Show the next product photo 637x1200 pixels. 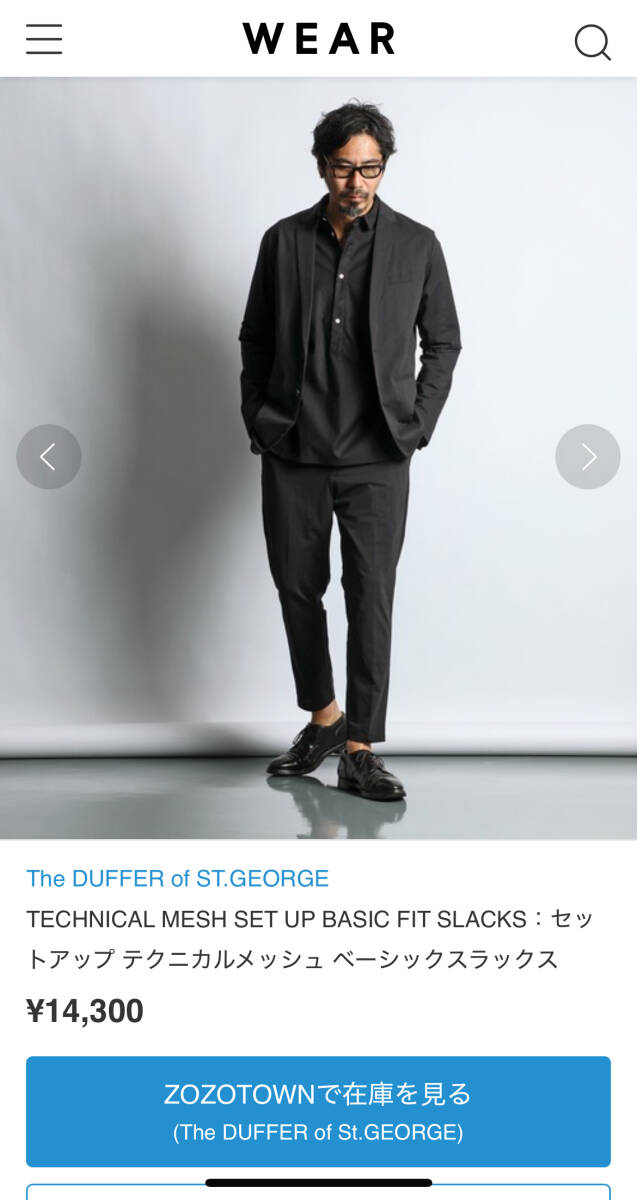(588, 457)
